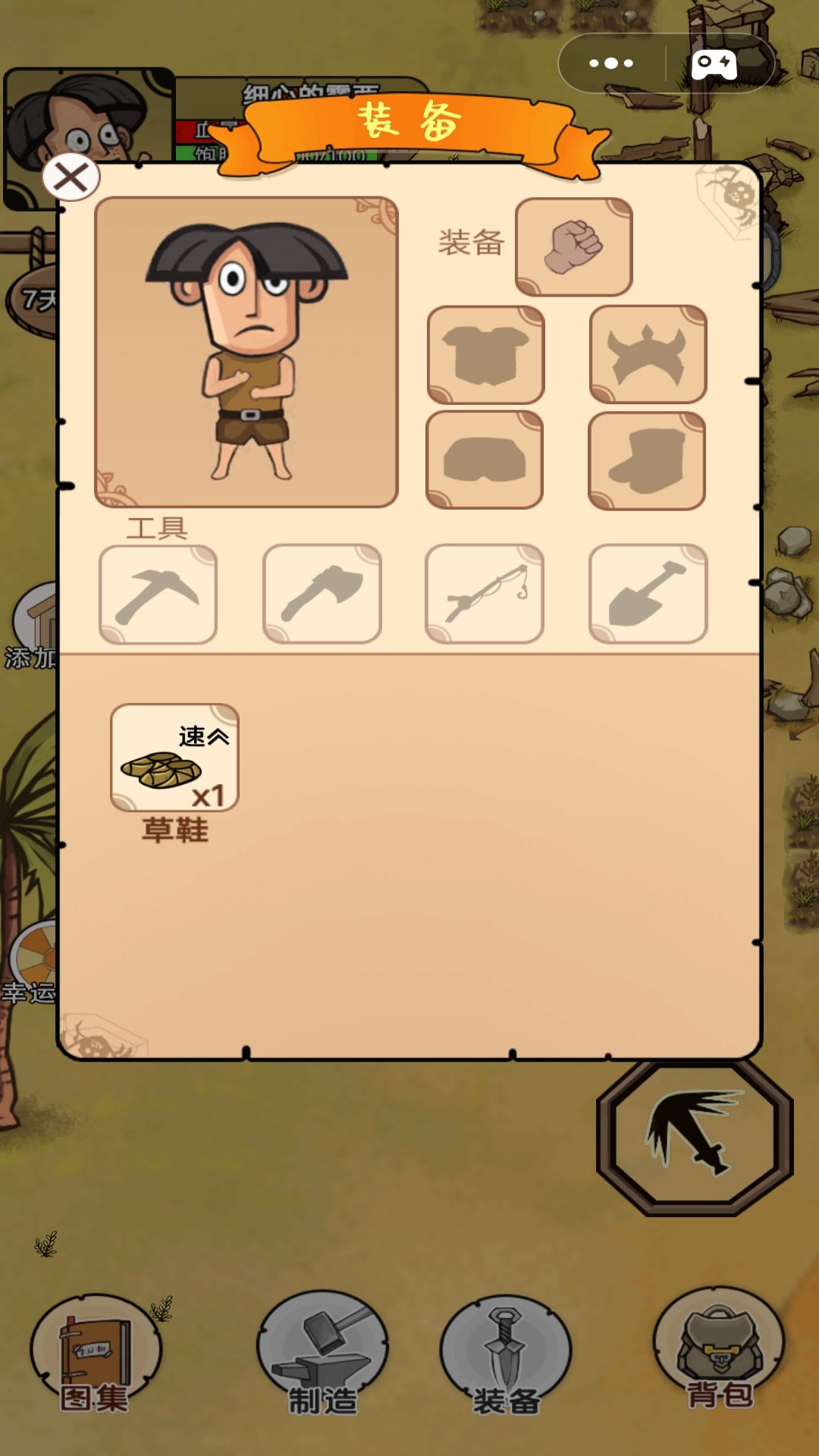Select the armor shirt equipment slot
Image resolution: width=819 pixels, height=1456 pixels.
point(485,354)
